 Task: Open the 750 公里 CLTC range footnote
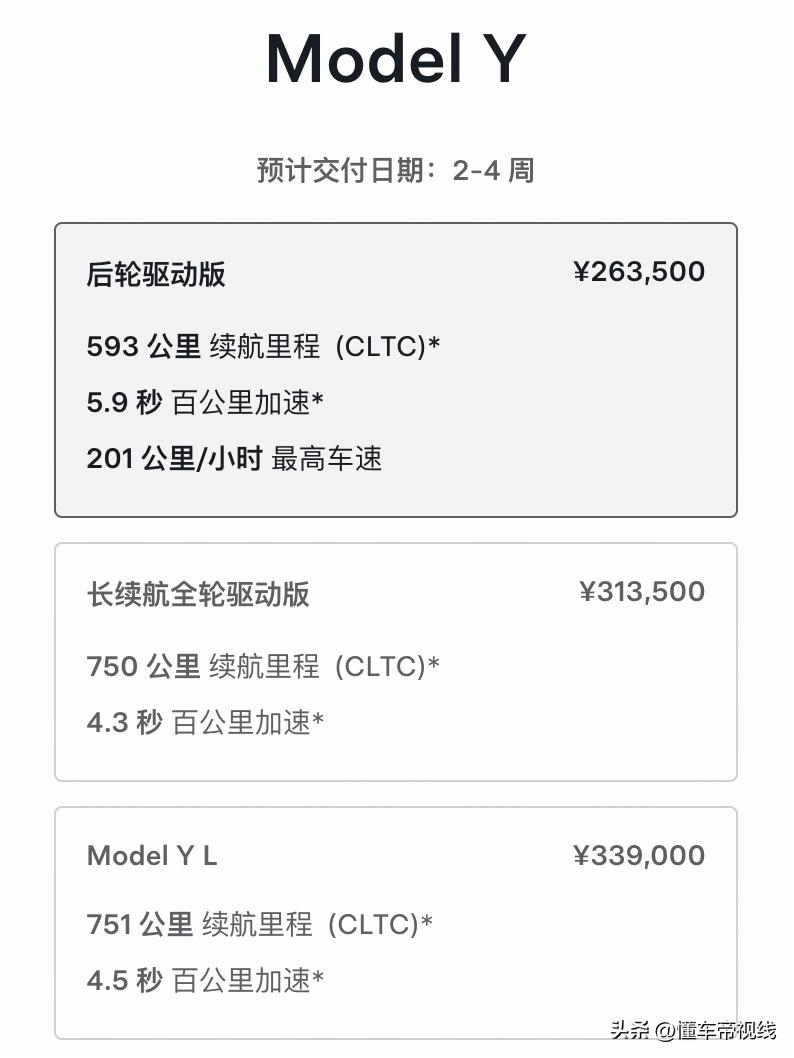pyautogui.click(x=263, y=666)
